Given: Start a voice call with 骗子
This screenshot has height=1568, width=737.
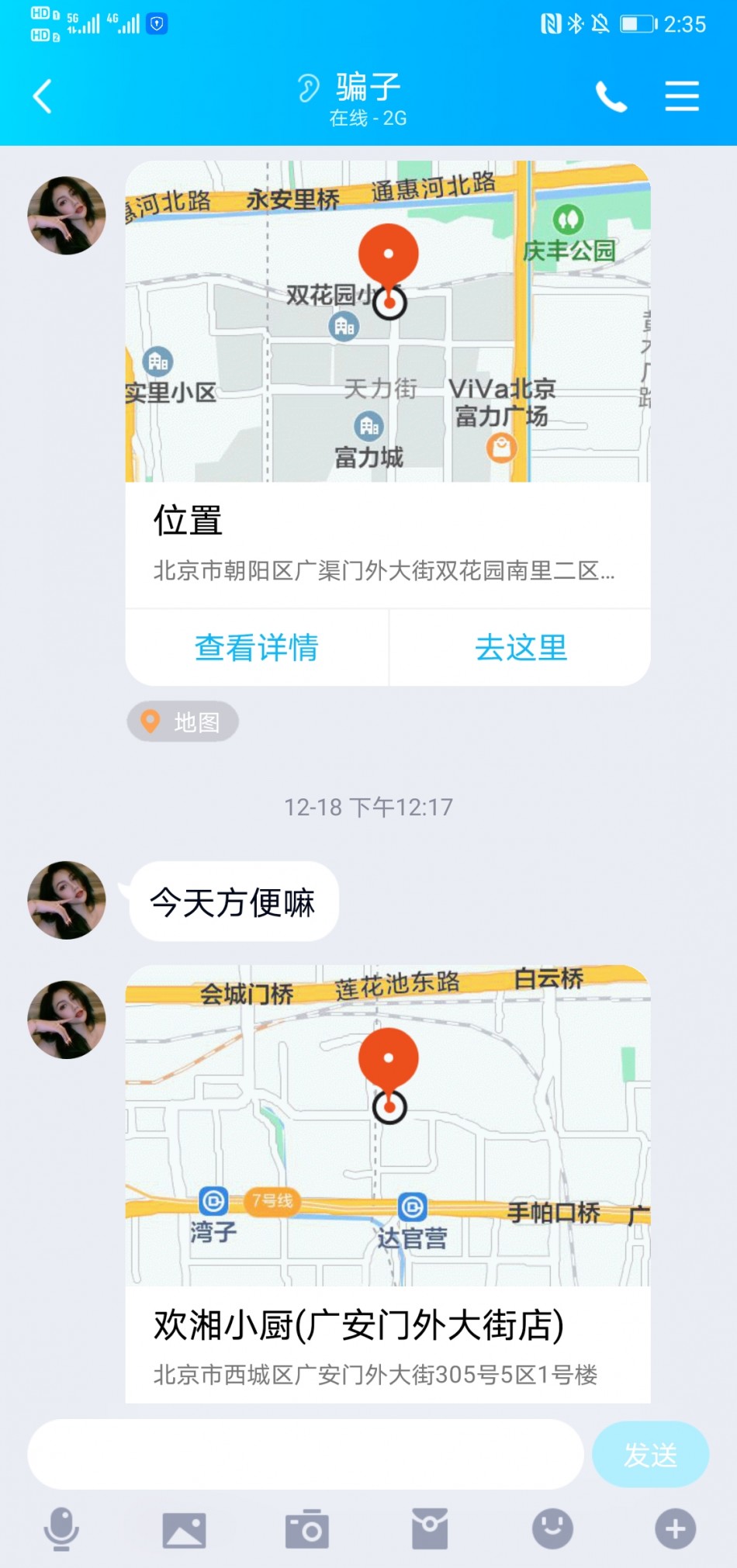Looking at the screenshot, I should [x=611, y=97].
